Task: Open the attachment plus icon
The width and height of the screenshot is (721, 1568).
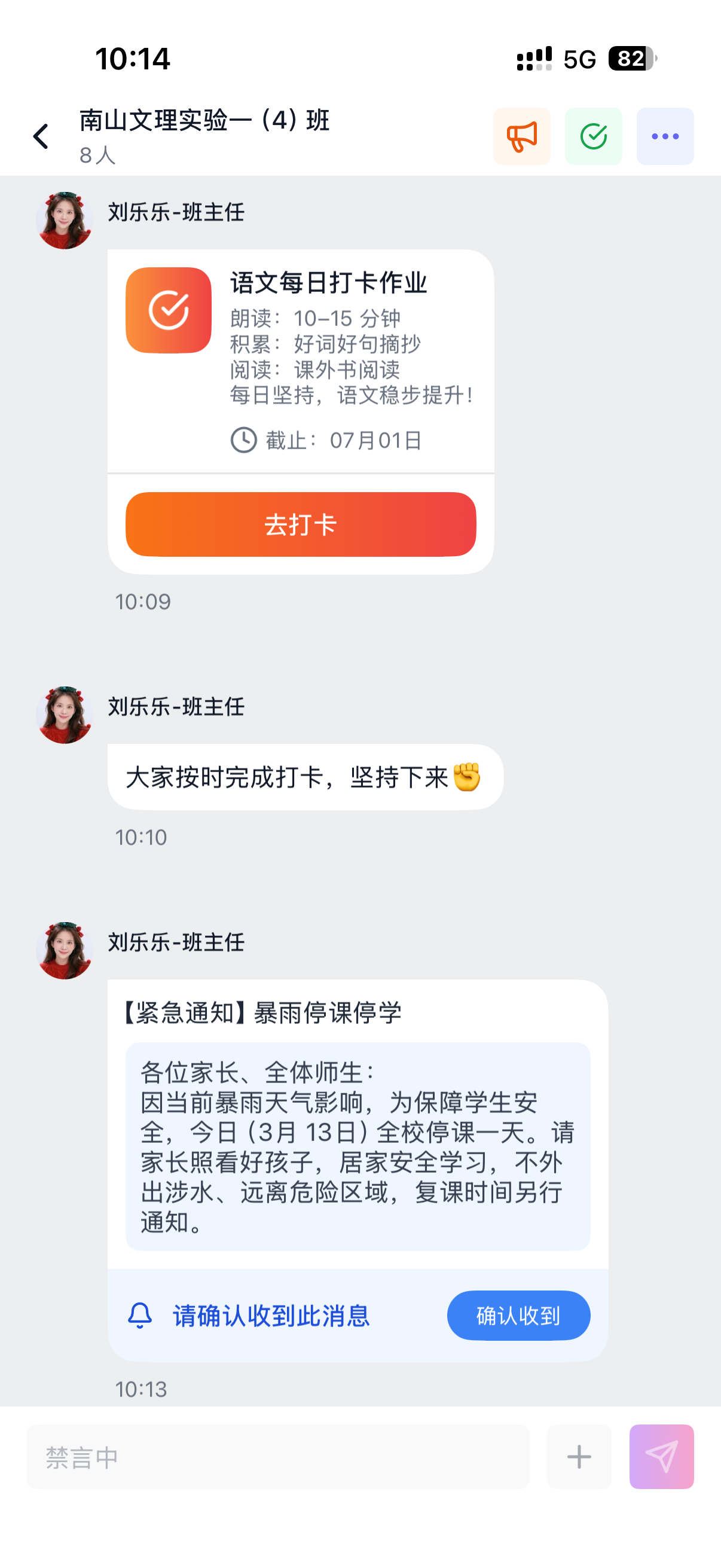Action: 578,1457
